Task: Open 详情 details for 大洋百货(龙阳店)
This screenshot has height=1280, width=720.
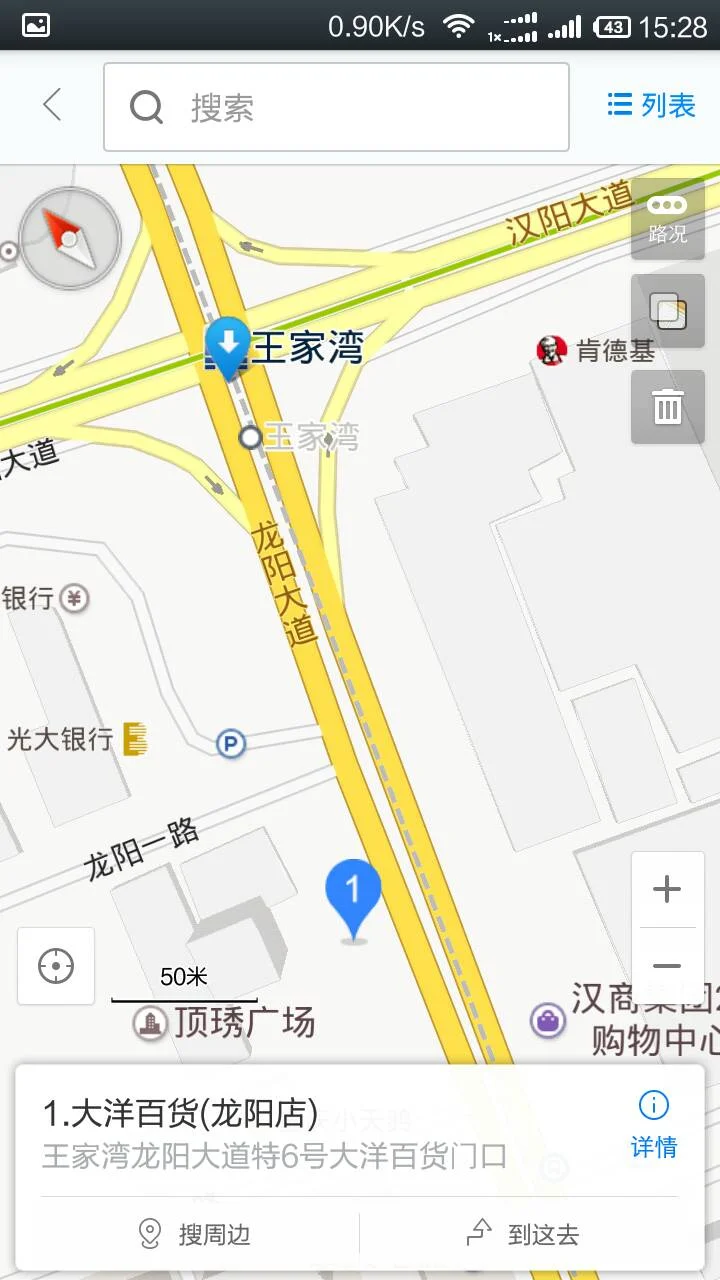Action: [x=652, y=1147]
